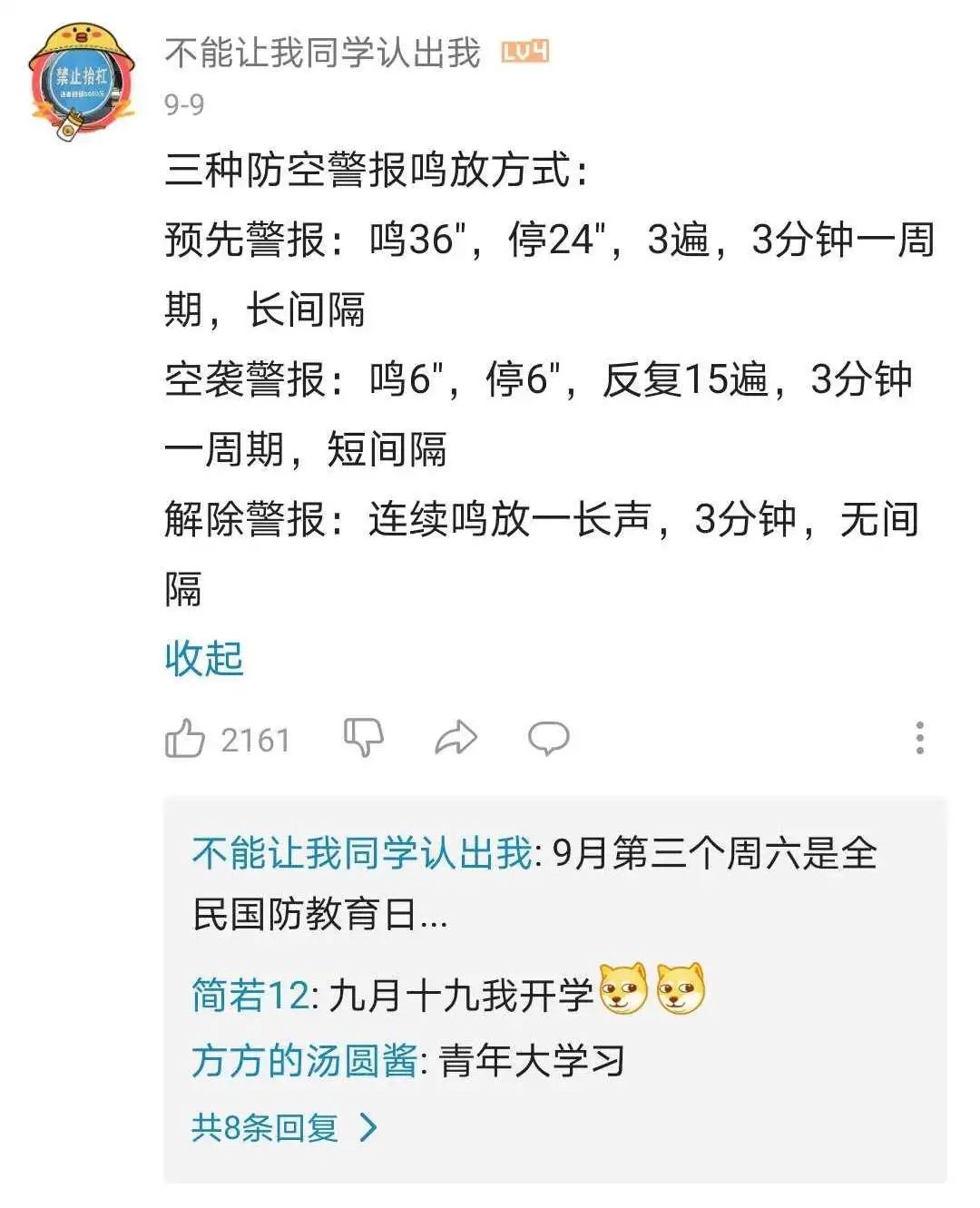Collapse the comment with 收起
Viewport: 980px width, 1208px height.
click(204, 658)
